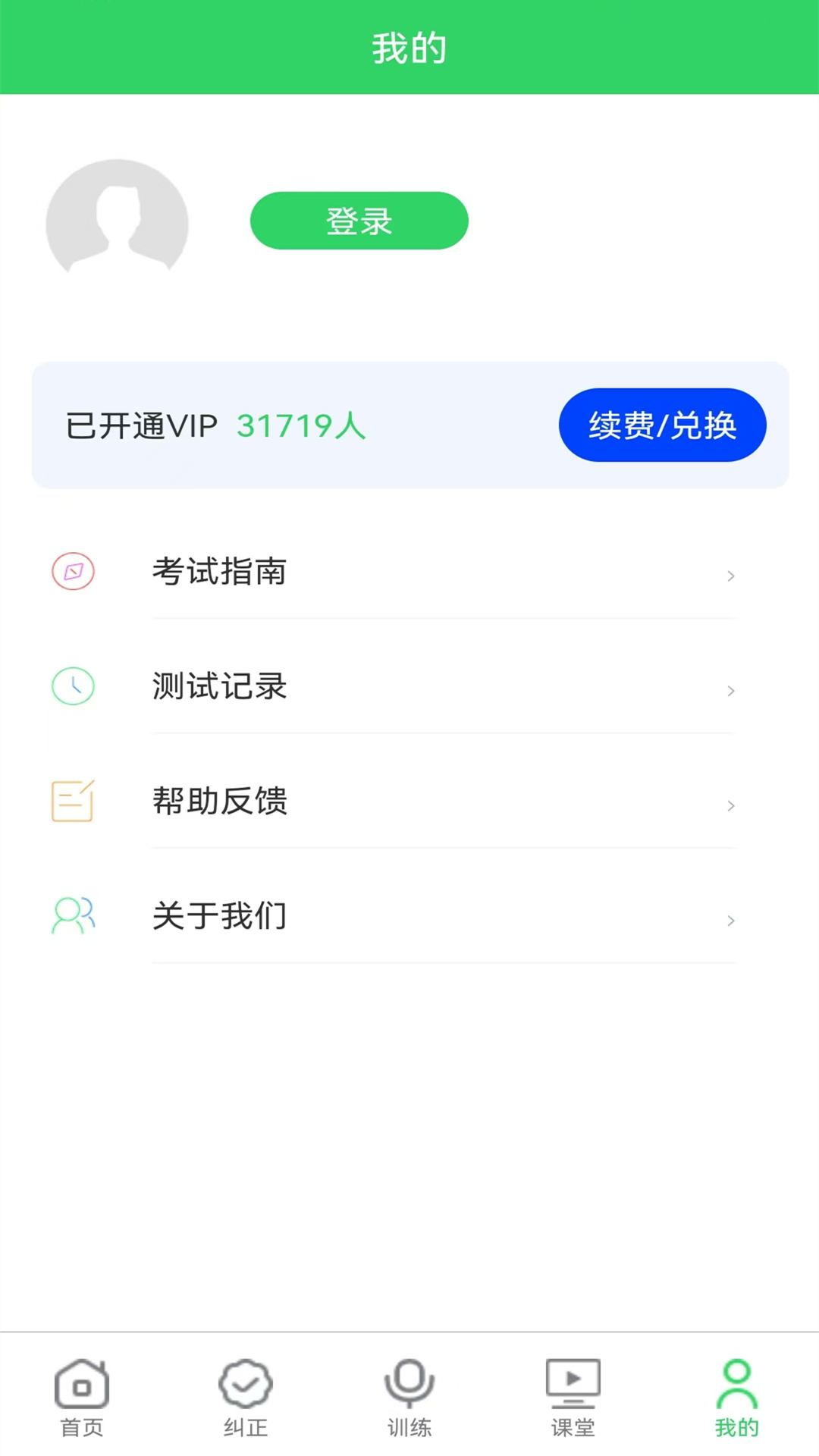The height and width of the screenshot is (1456, 819).
Task: Click the feedback note icon beside 帮助反馈
Action: 73,802
